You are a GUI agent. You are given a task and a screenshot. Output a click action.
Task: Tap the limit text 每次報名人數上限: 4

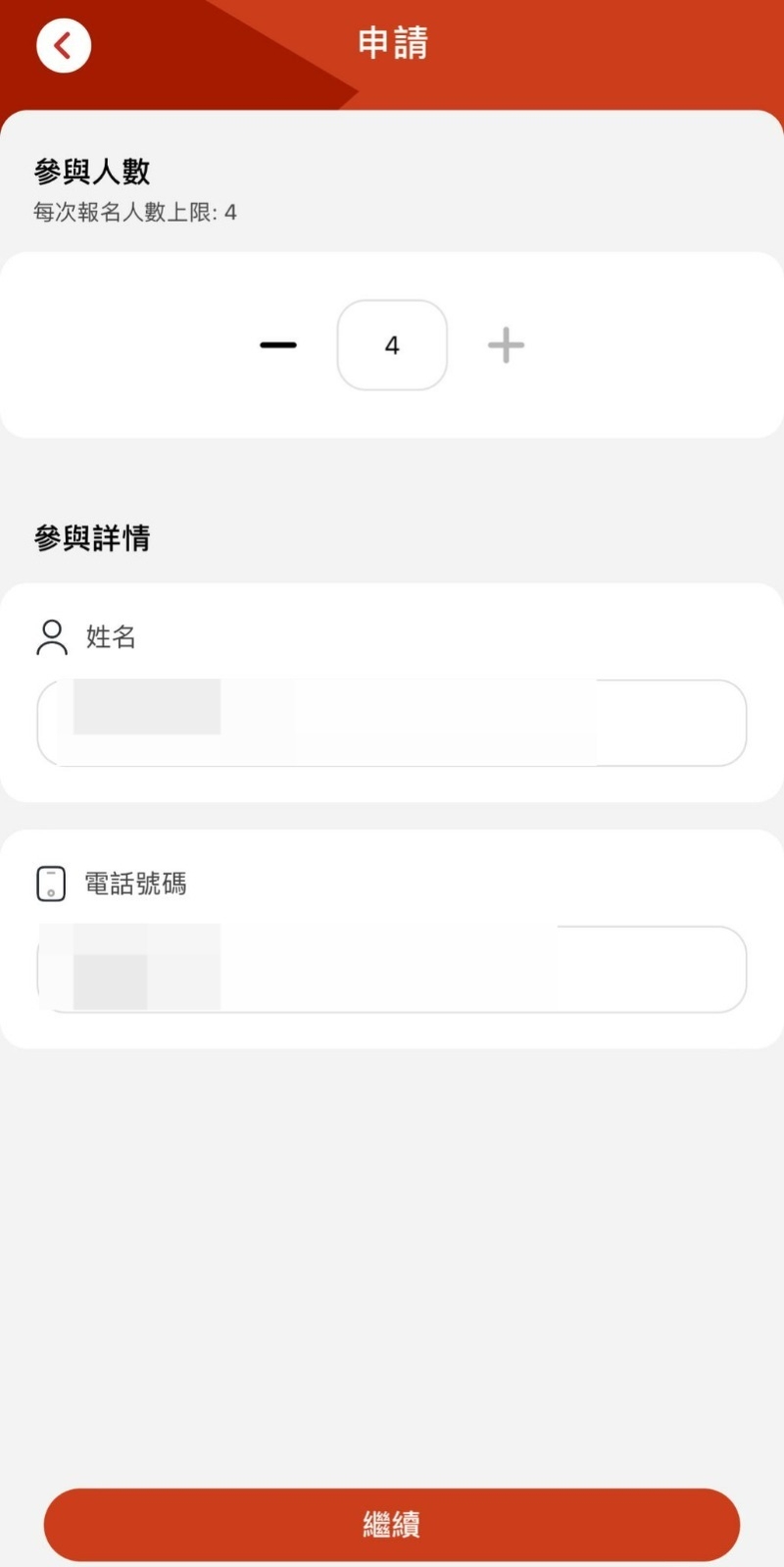134,212
